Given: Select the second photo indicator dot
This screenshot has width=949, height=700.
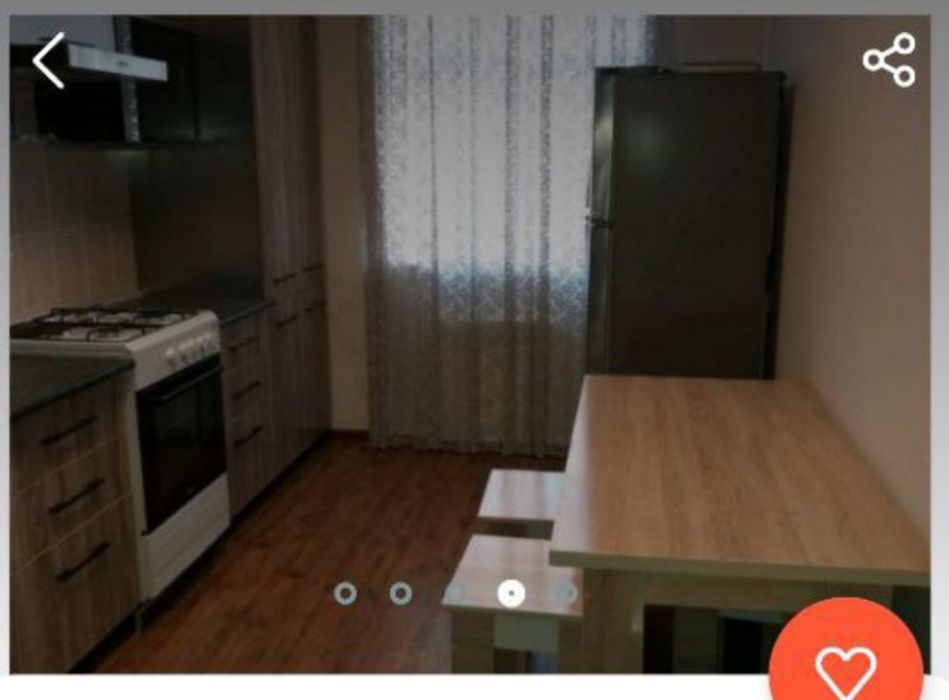Looking at the screenshot, I should (x=401, y=594).
